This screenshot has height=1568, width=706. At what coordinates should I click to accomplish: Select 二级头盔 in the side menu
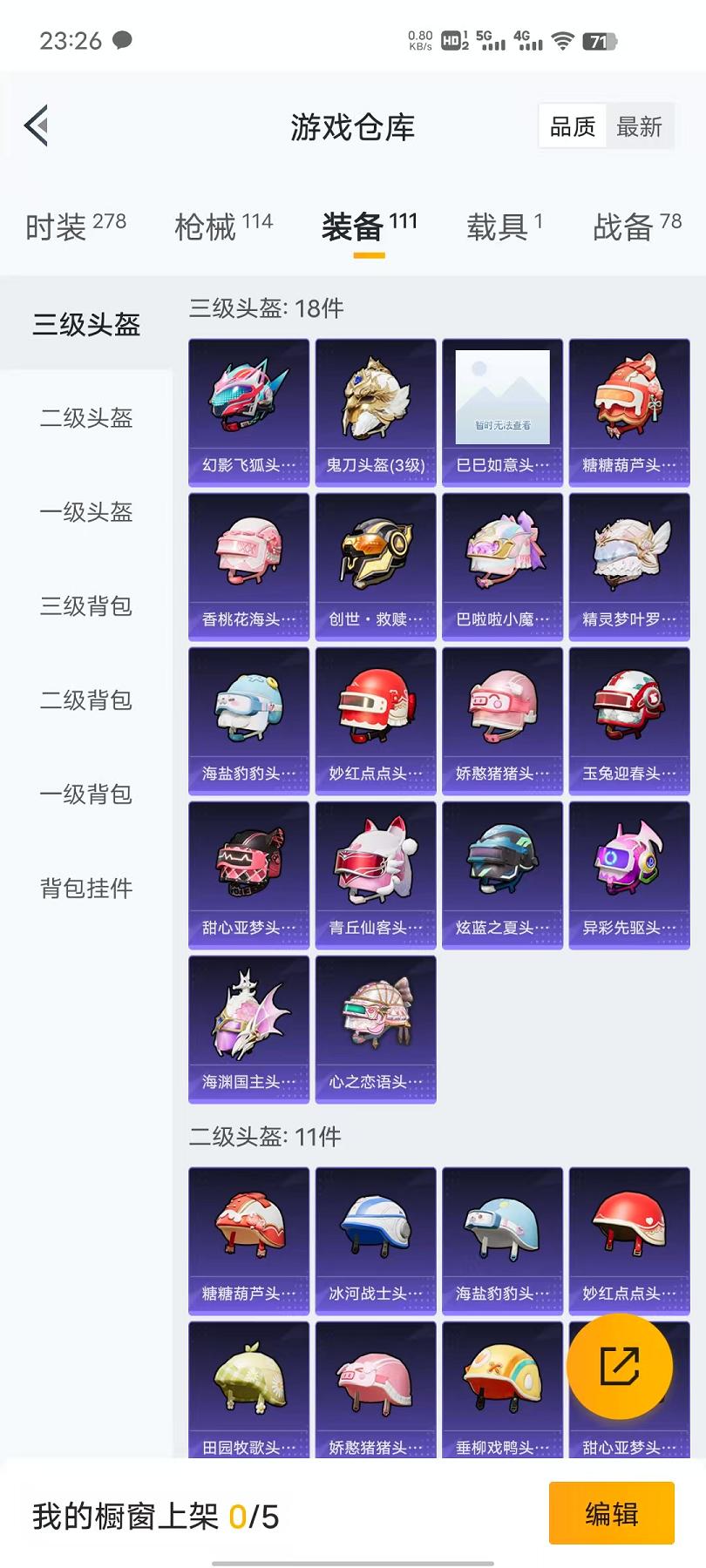pyautogui.click(x=86, y=418)
